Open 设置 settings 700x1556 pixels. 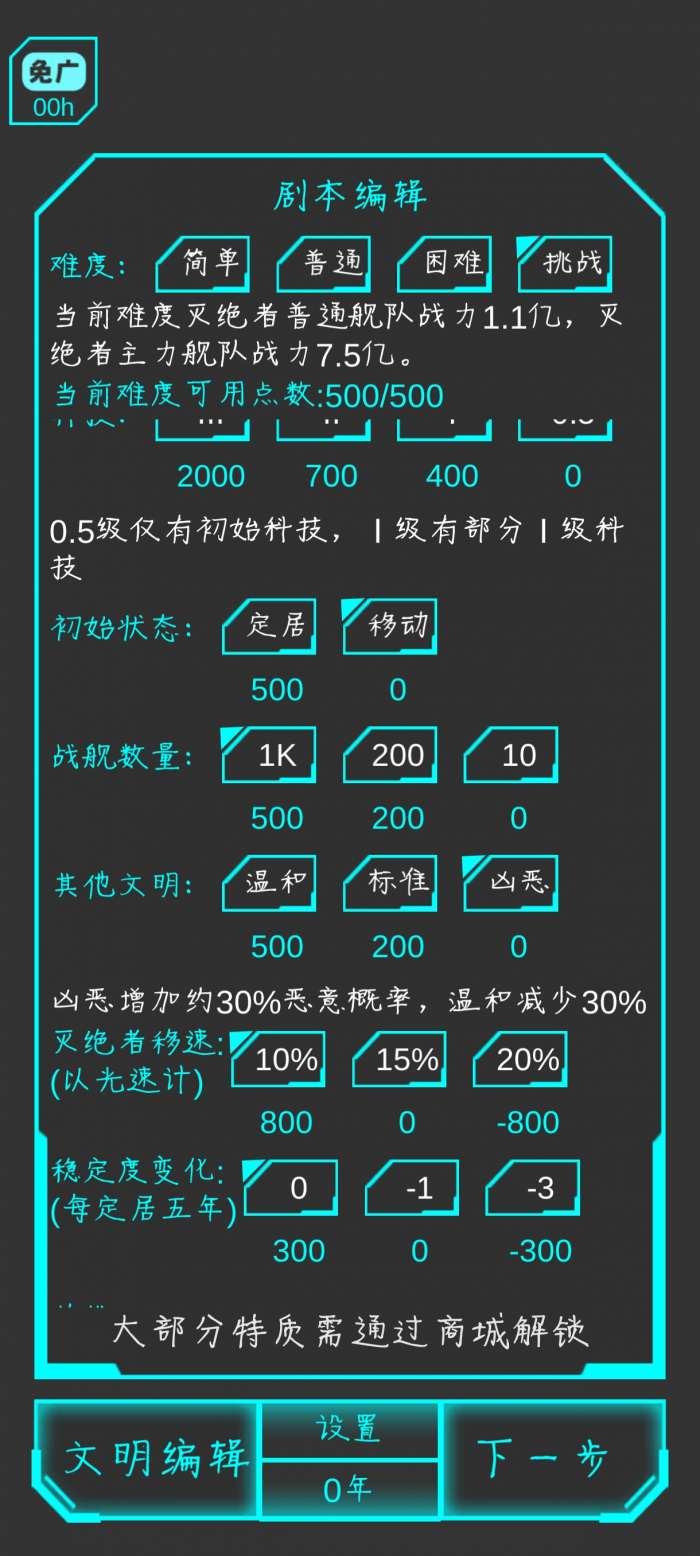pos(349,1429)
